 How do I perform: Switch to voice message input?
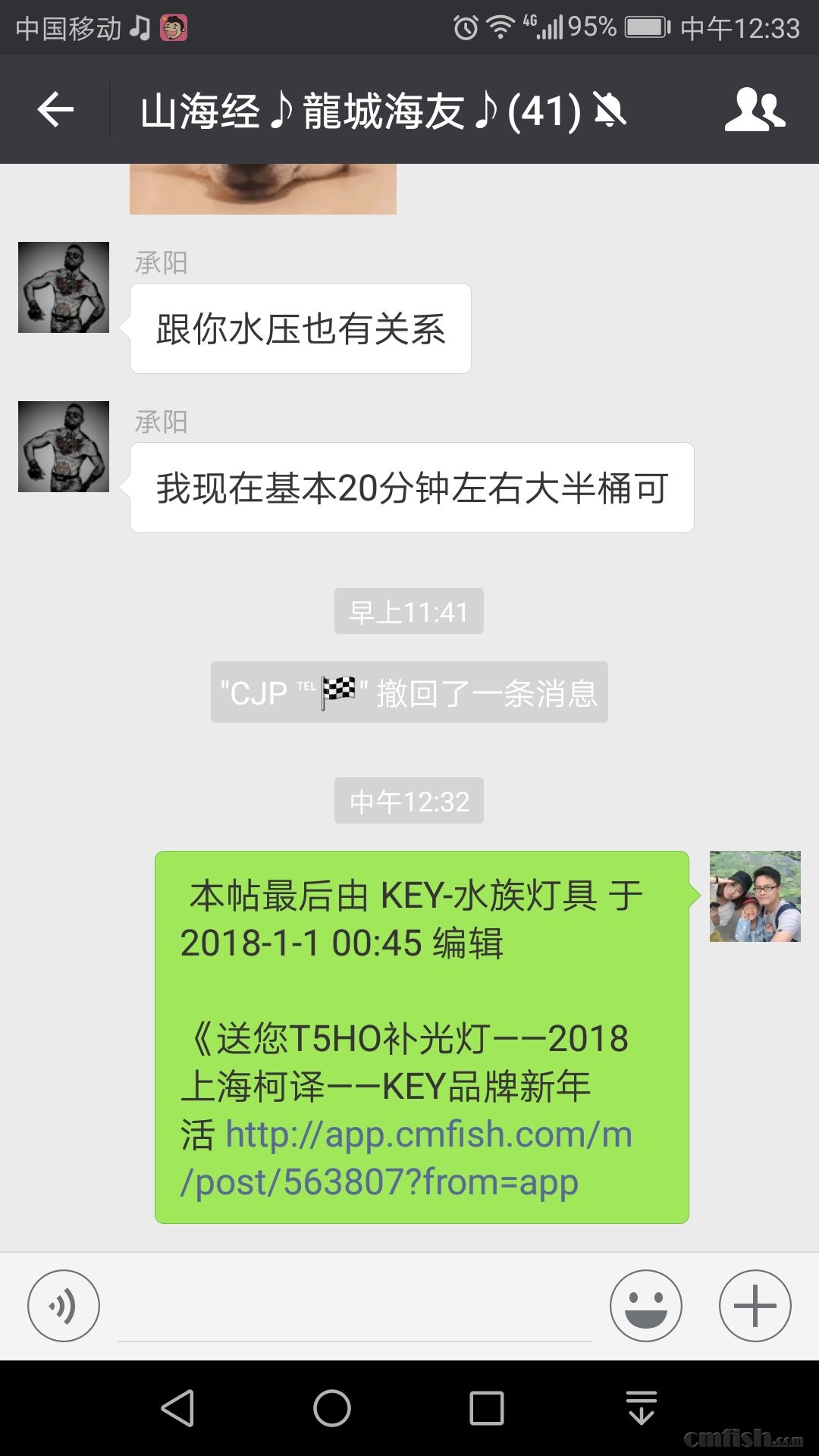64,1306
